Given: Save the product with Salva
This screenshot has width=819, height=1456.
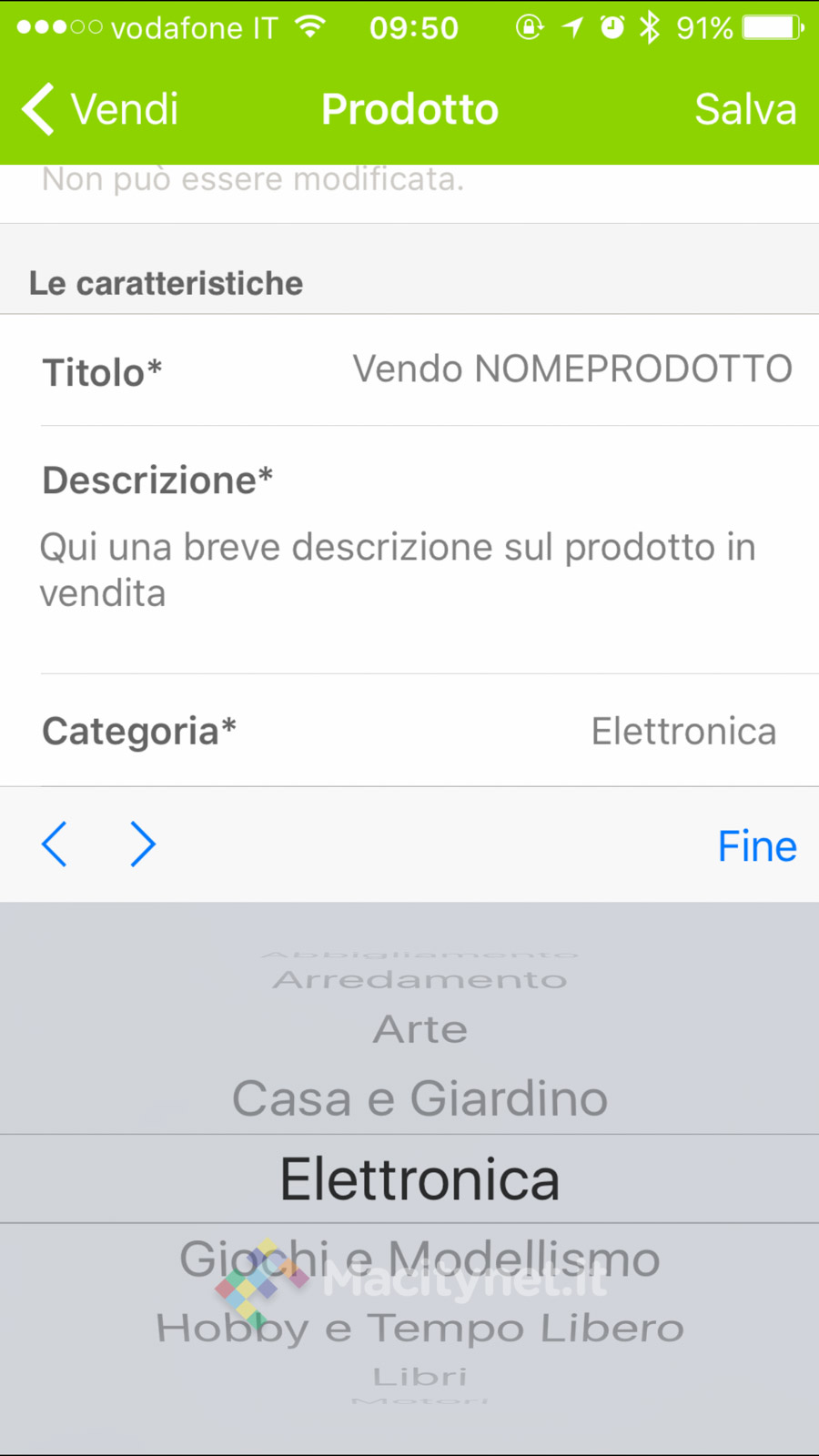Looking at the screenshot, I should [x=744, y=109].
